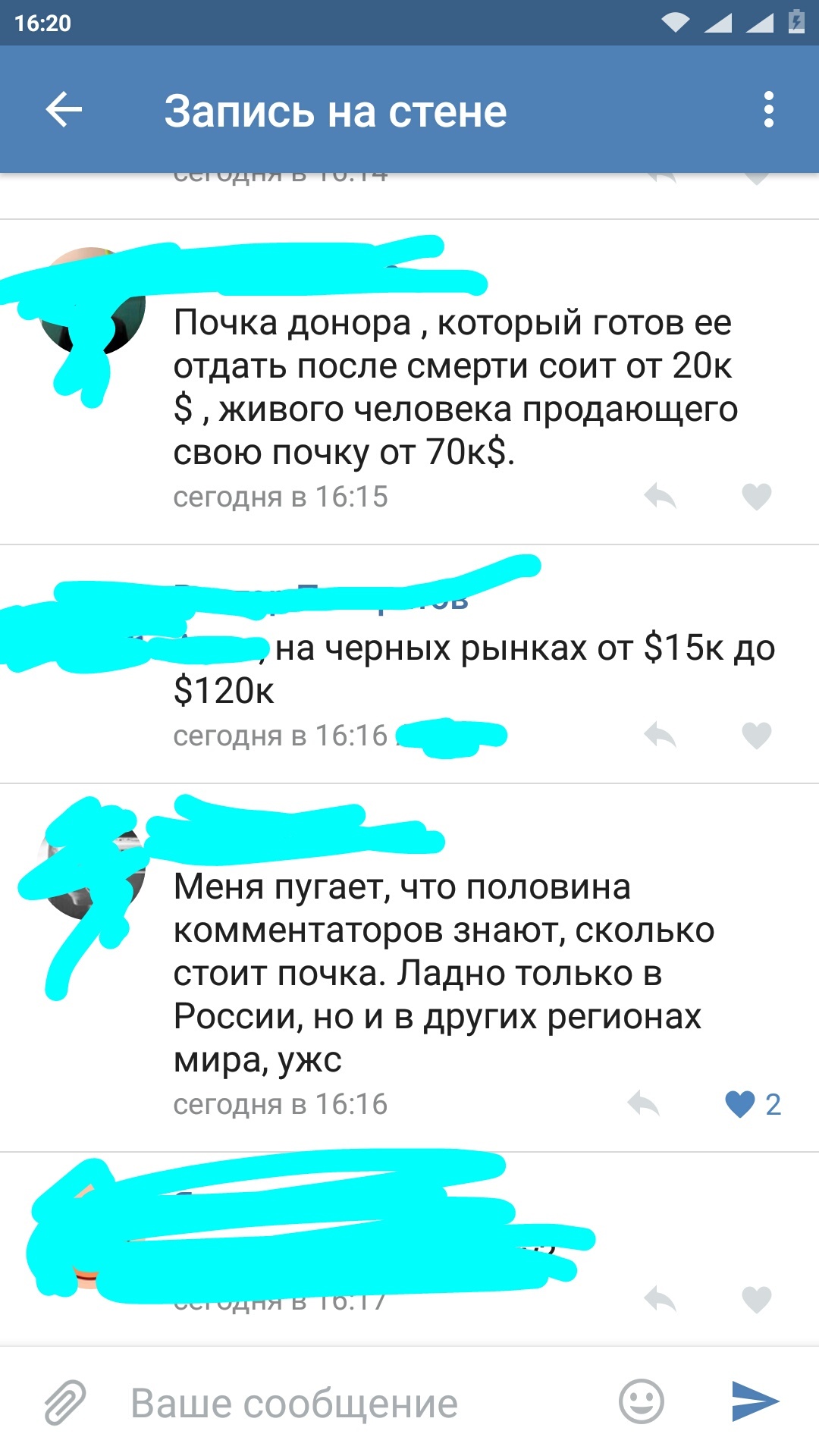
Task: Open the overflow menu in the header
Action: click(x=768, y=111)
